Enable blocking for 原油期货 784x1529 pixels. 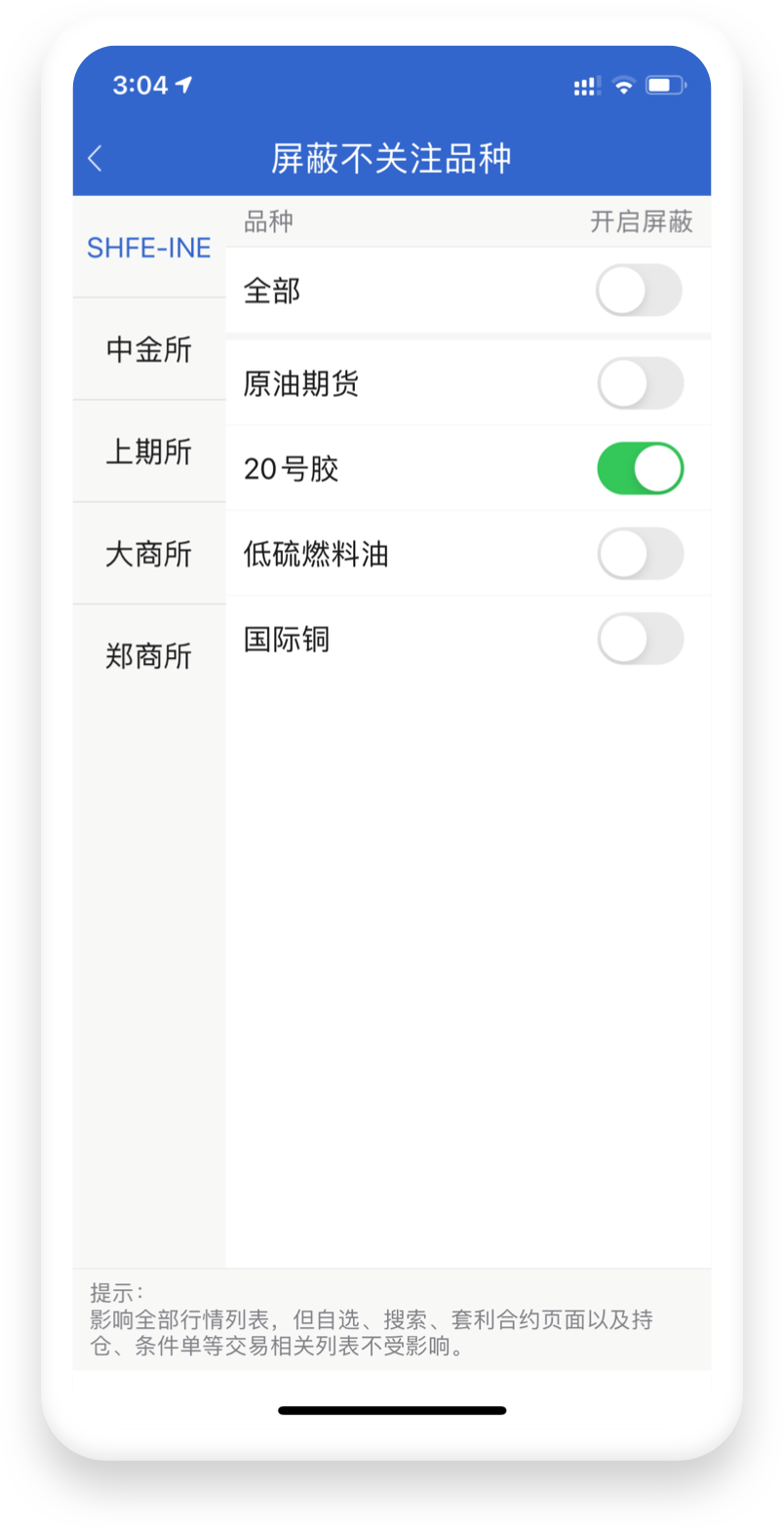tap(640, 383)
